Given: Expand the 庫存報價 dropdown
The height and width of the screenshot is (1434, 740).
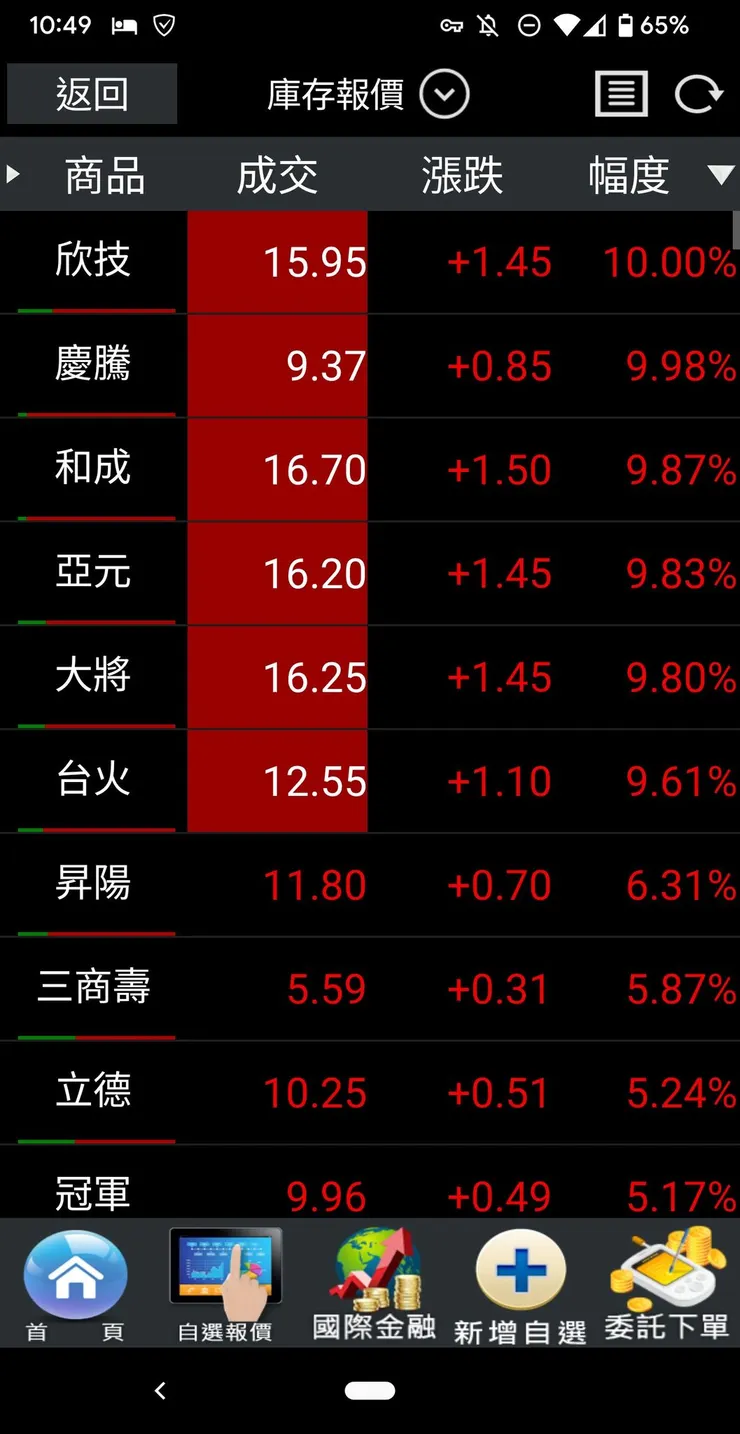Looking at the screenshot, I should coord(444,95).
